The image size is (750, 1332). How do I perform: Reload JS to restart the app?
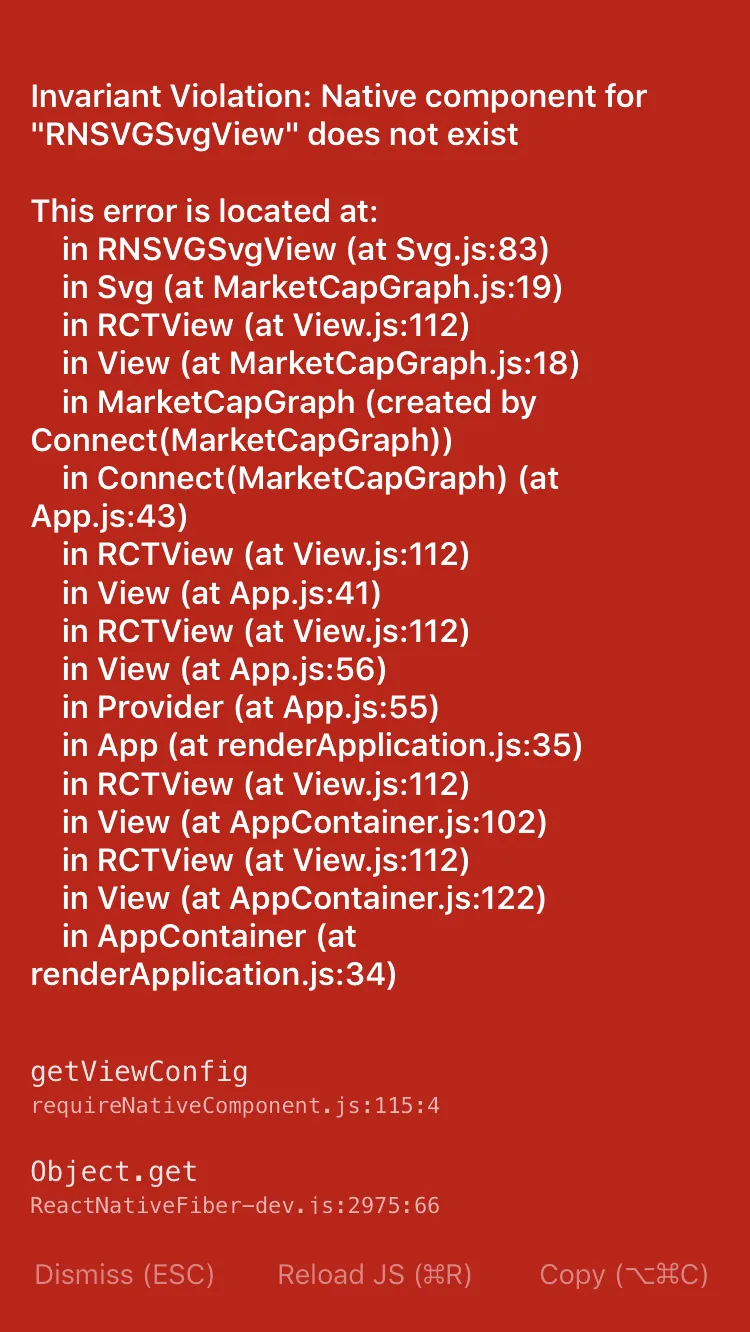click(x=374, y=1274)
